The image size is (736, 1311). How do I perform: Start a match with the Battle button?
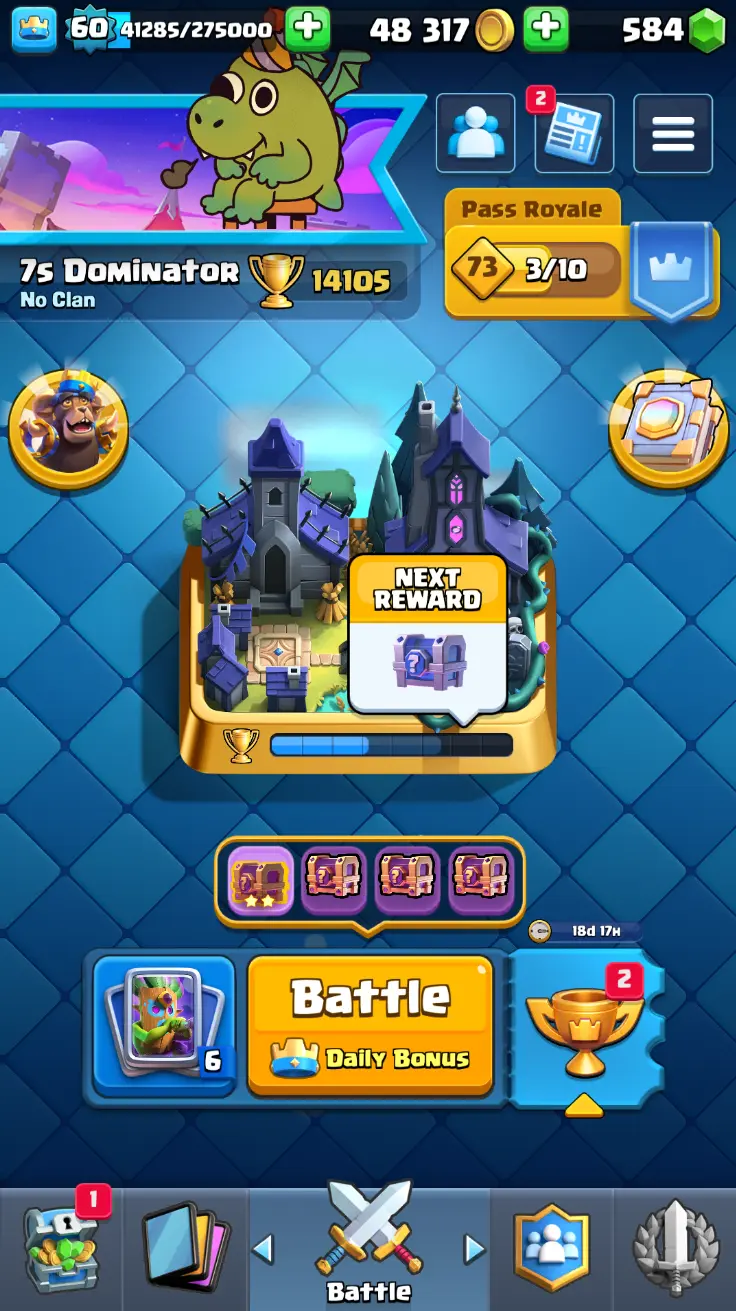(370, 1023)
